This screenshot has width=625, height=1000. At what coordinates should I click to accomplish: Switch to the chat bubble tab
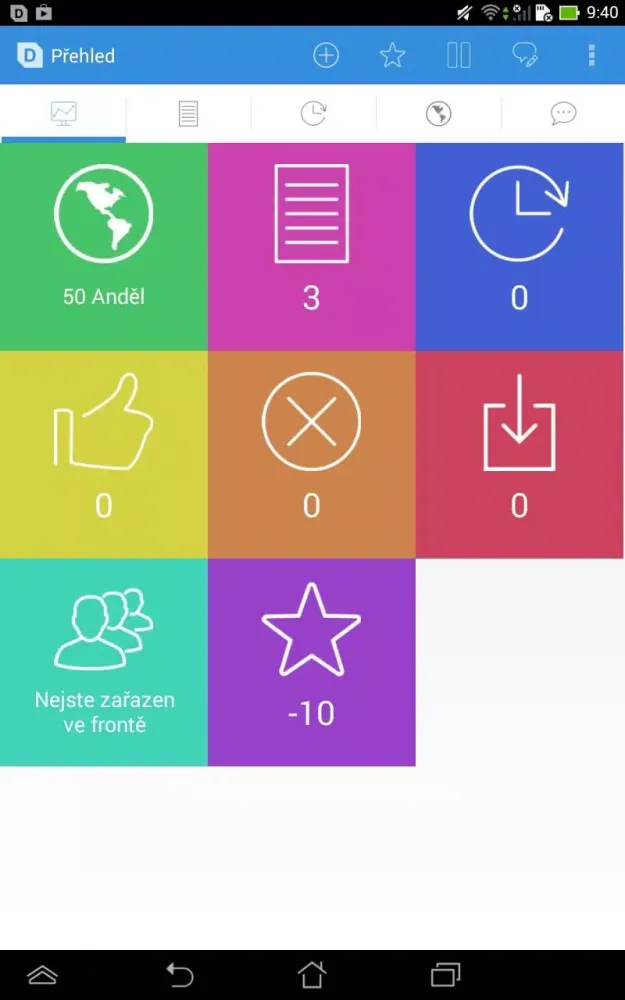click(563, 114)
